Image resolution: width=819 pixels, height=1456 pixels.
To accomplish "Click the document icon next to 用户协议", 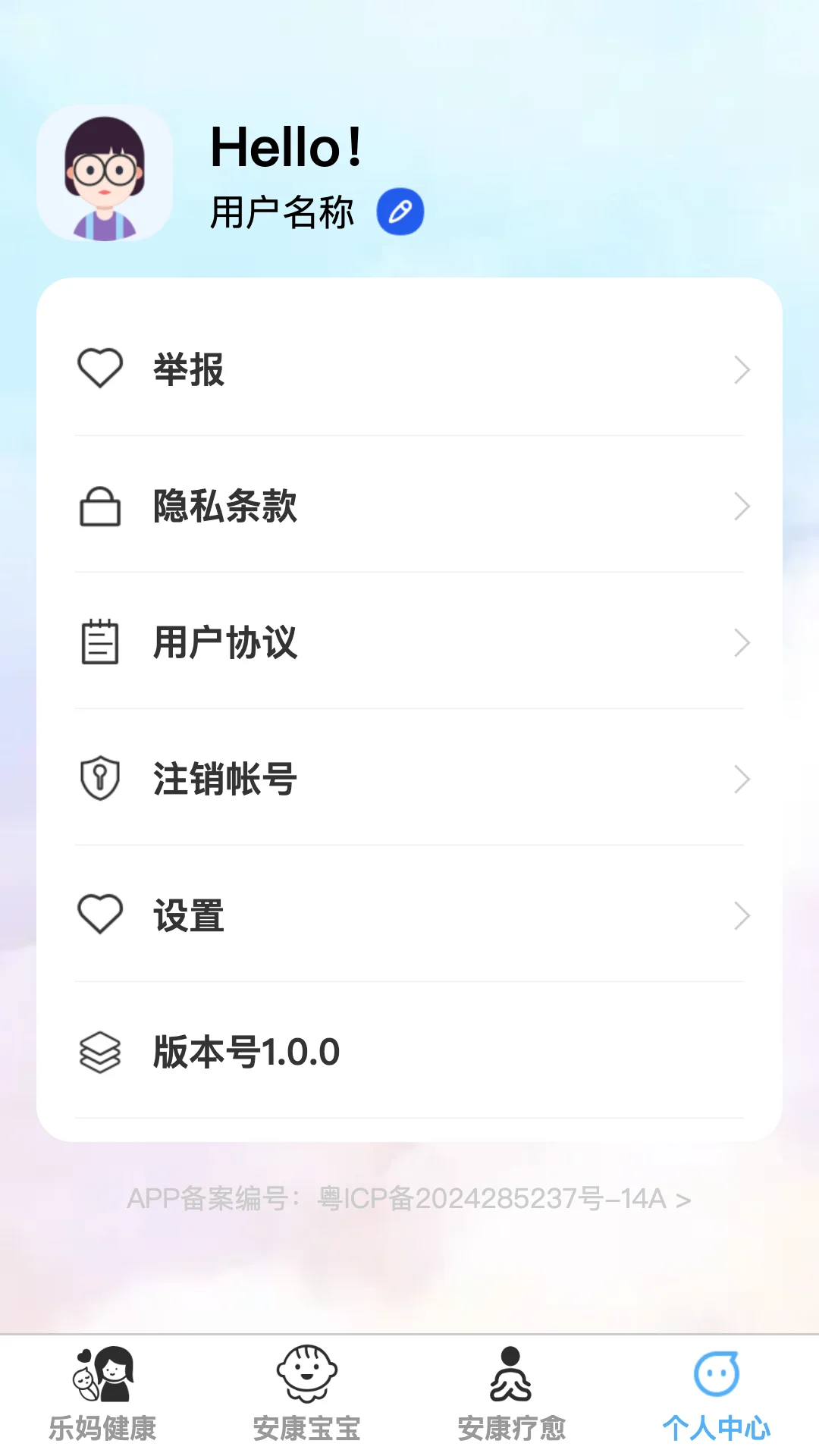I will (x=99, y=642).
